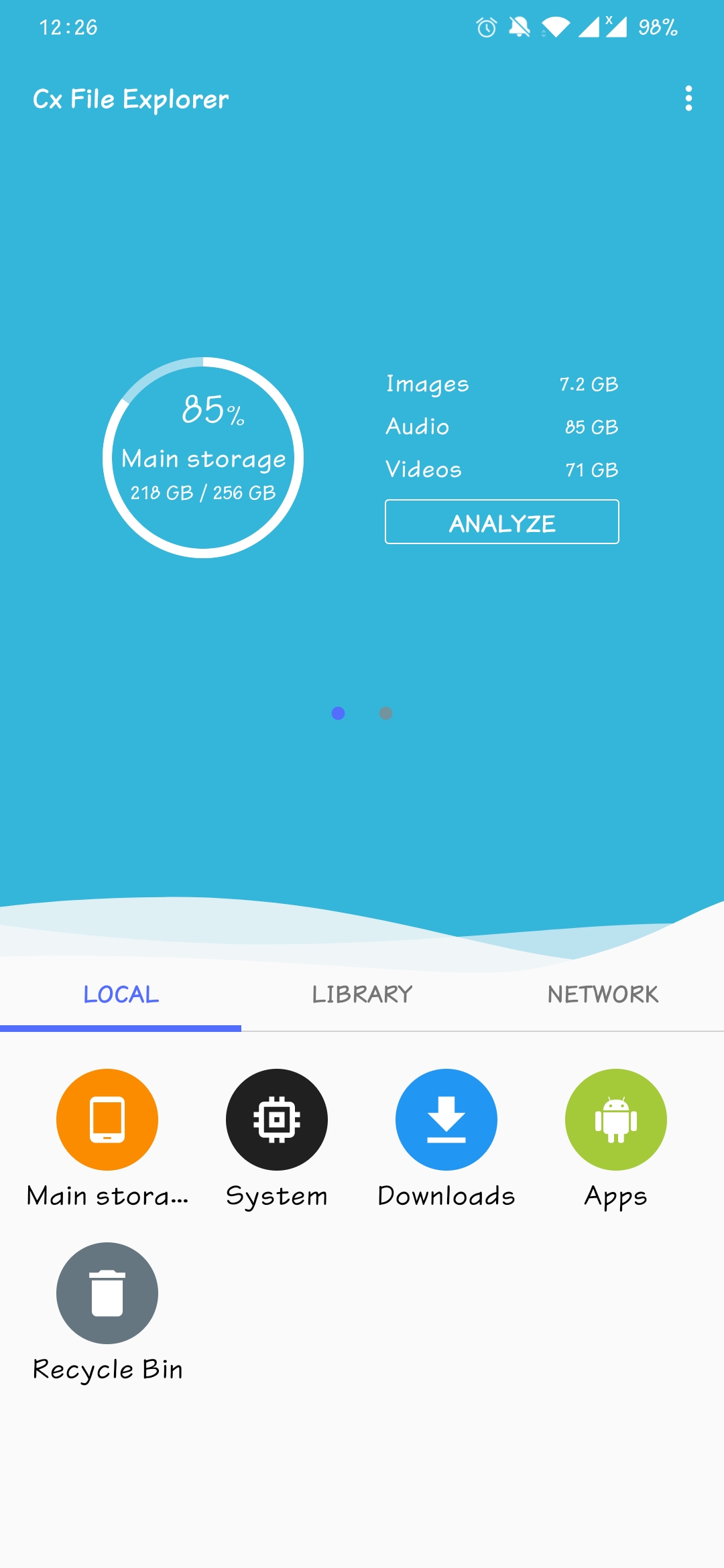724x1568 pixels.
Task: Open the System folder
Action: (277, 1120)
